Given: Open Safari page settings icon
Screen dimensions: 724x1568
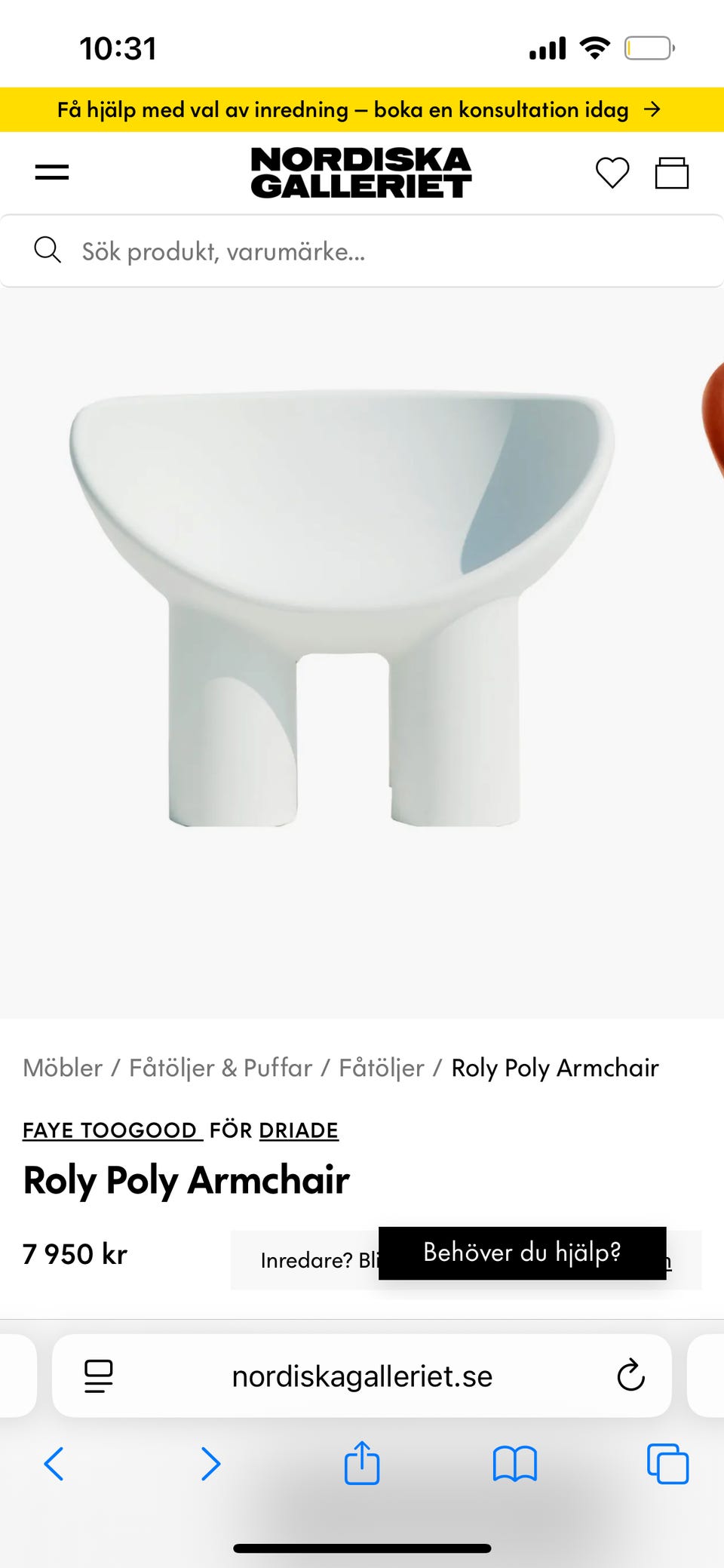Looking at the screenshot, I should tap(99, 1376).
